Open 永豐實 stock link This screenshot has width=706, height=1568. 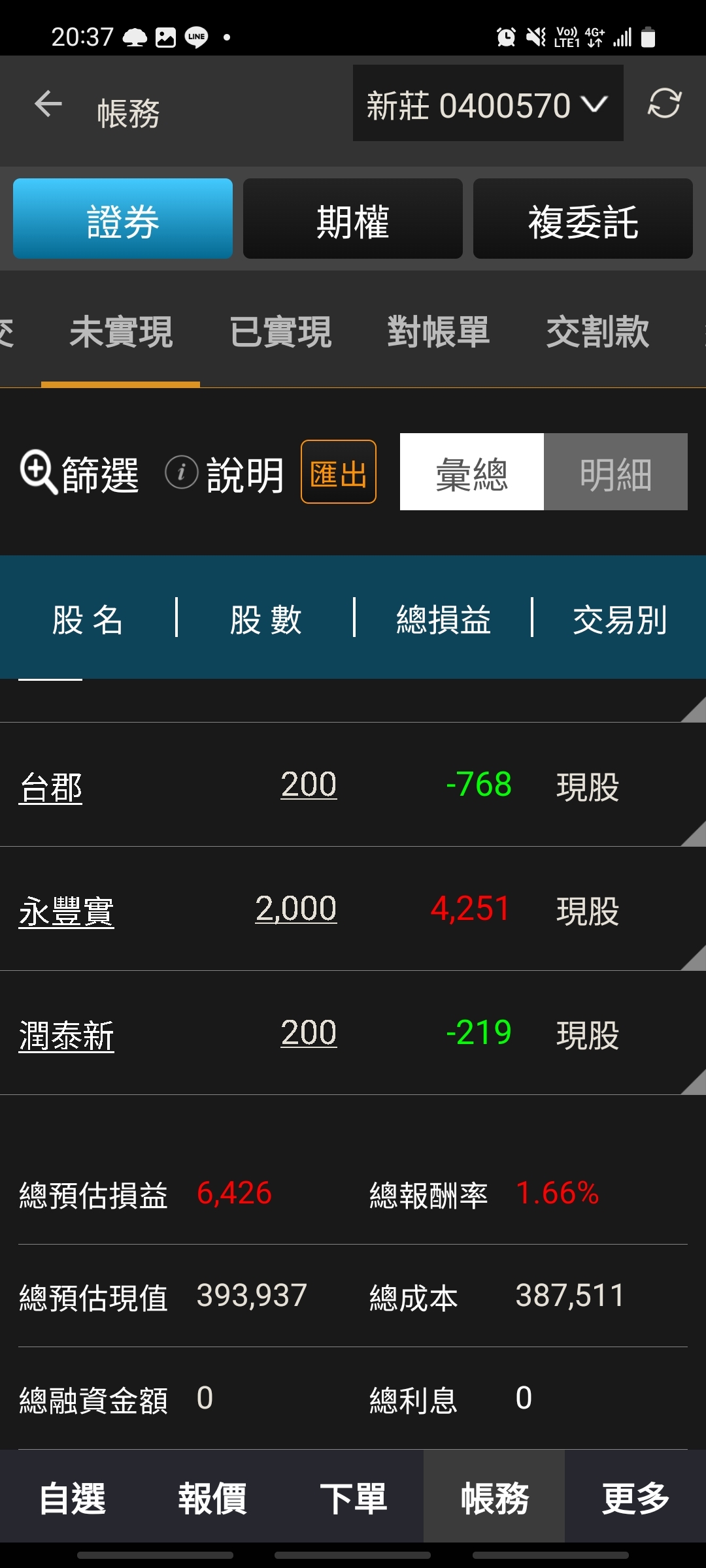click(x=66, y=911)
